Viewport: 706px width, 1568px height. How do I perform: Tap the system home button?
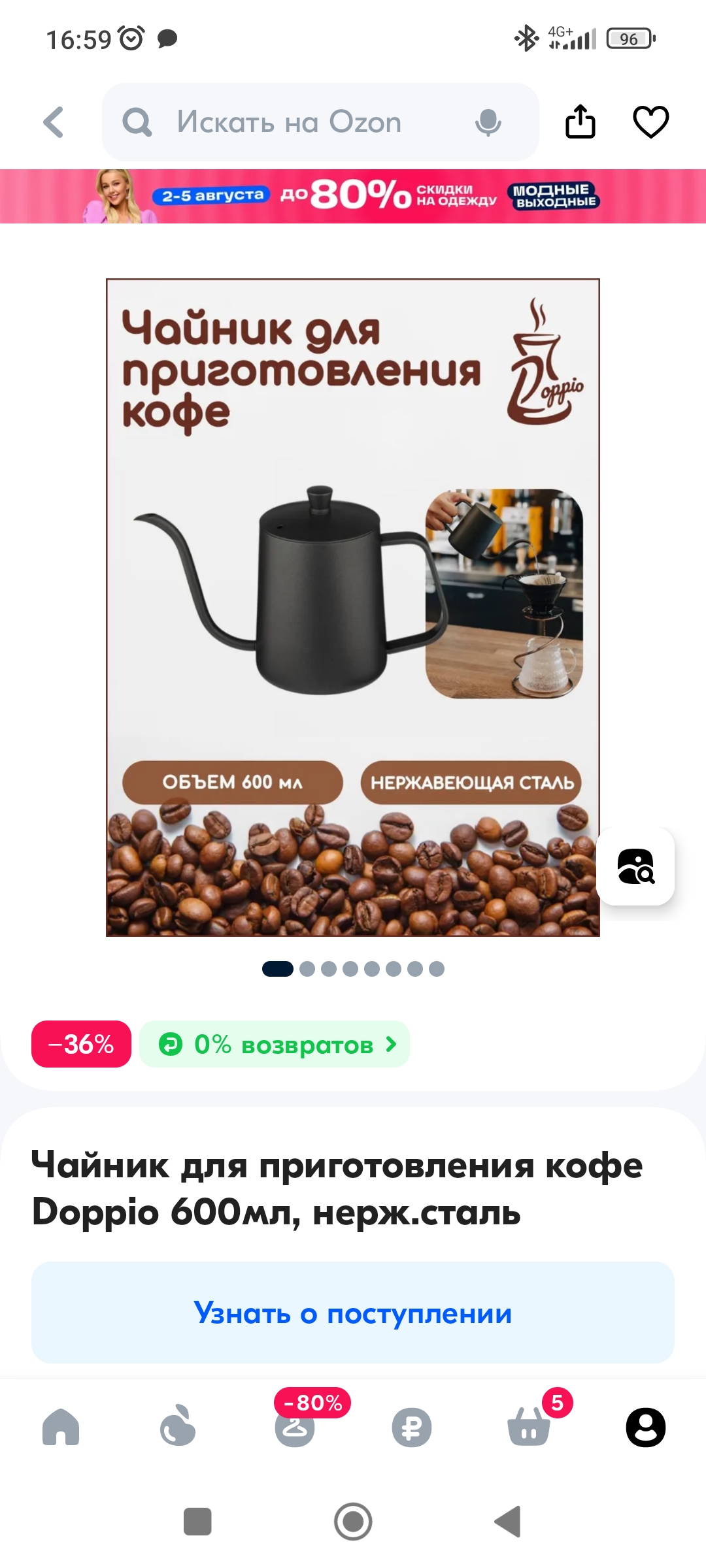(x=353, y=1522)
